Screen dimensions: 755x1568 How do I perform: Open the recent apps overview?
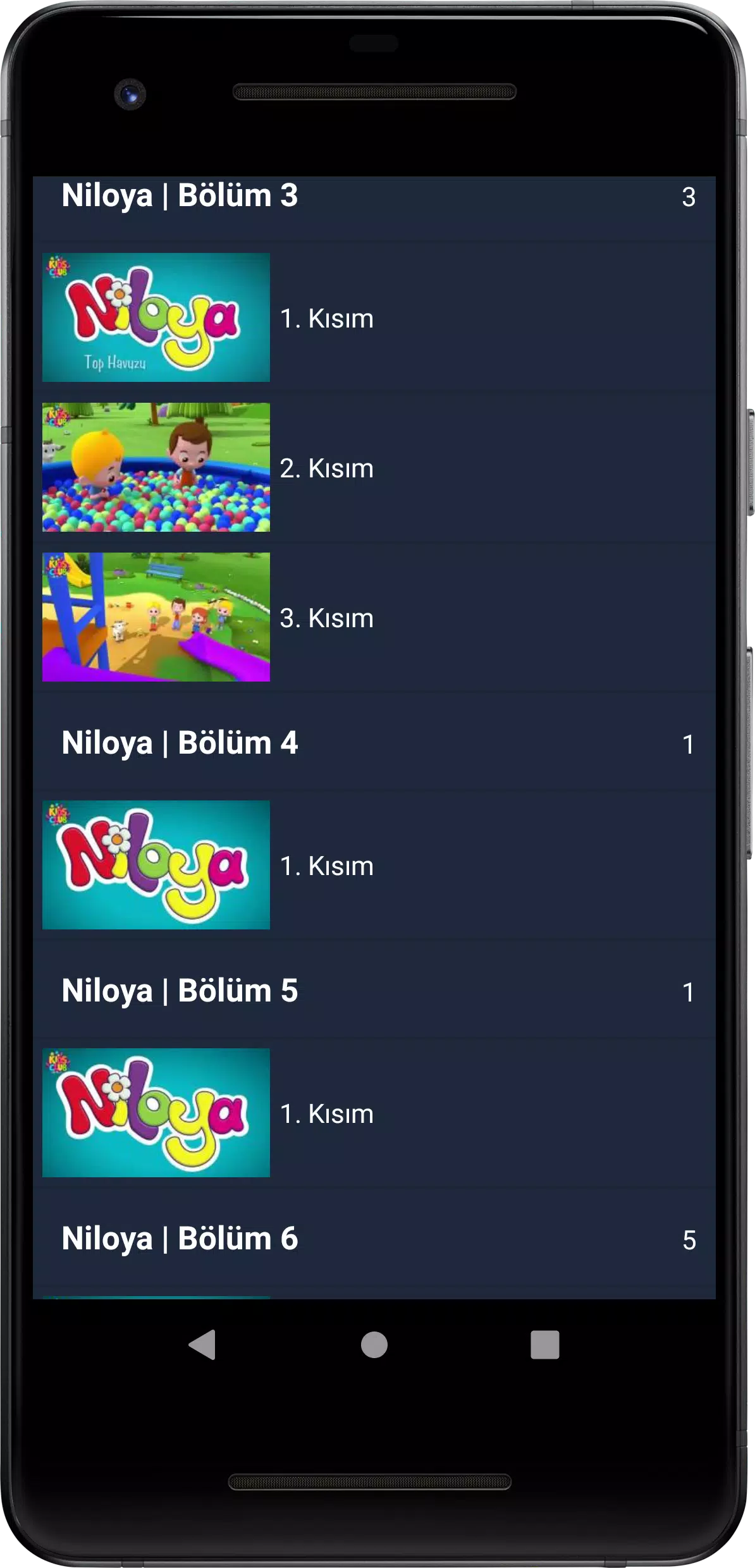[544, 1344]
